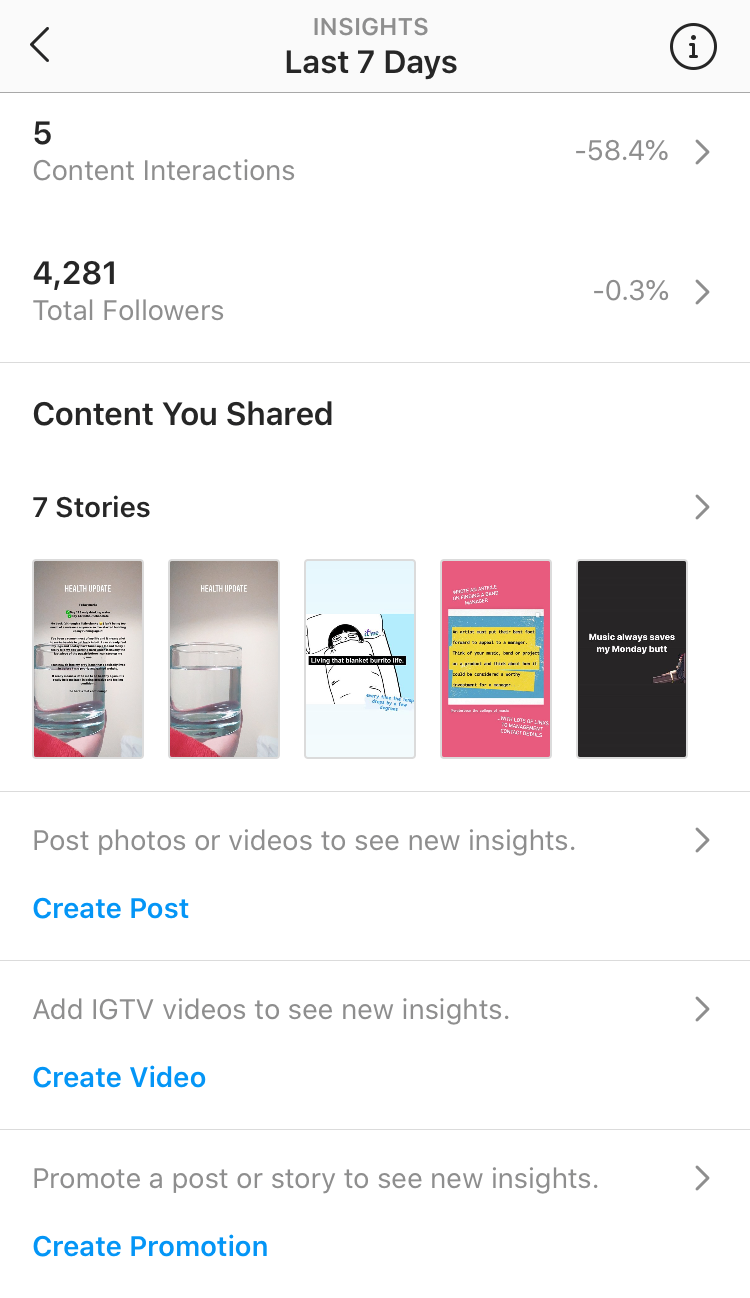Open the first Health Update story
750x1298 pixels.
88,659
